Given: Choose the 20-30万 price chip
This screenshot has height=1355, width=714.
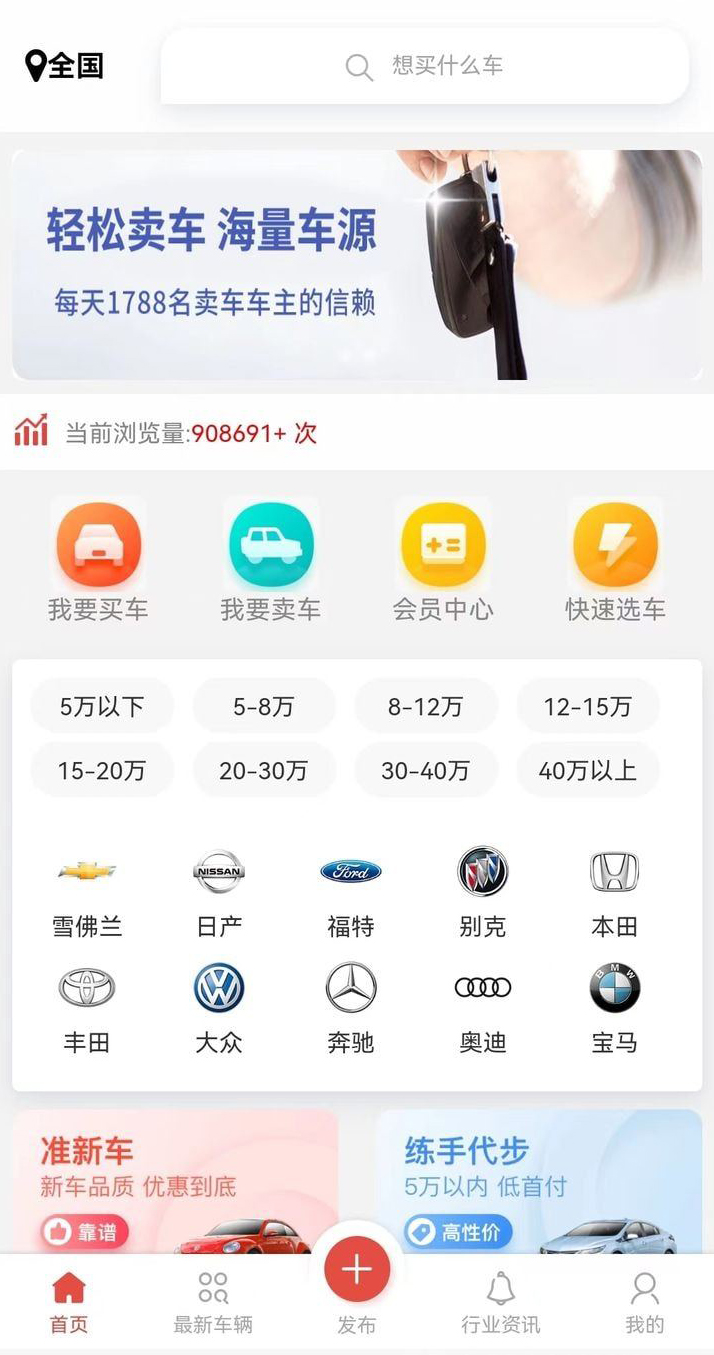Looking at the screenshot, I should coord(264,770).
